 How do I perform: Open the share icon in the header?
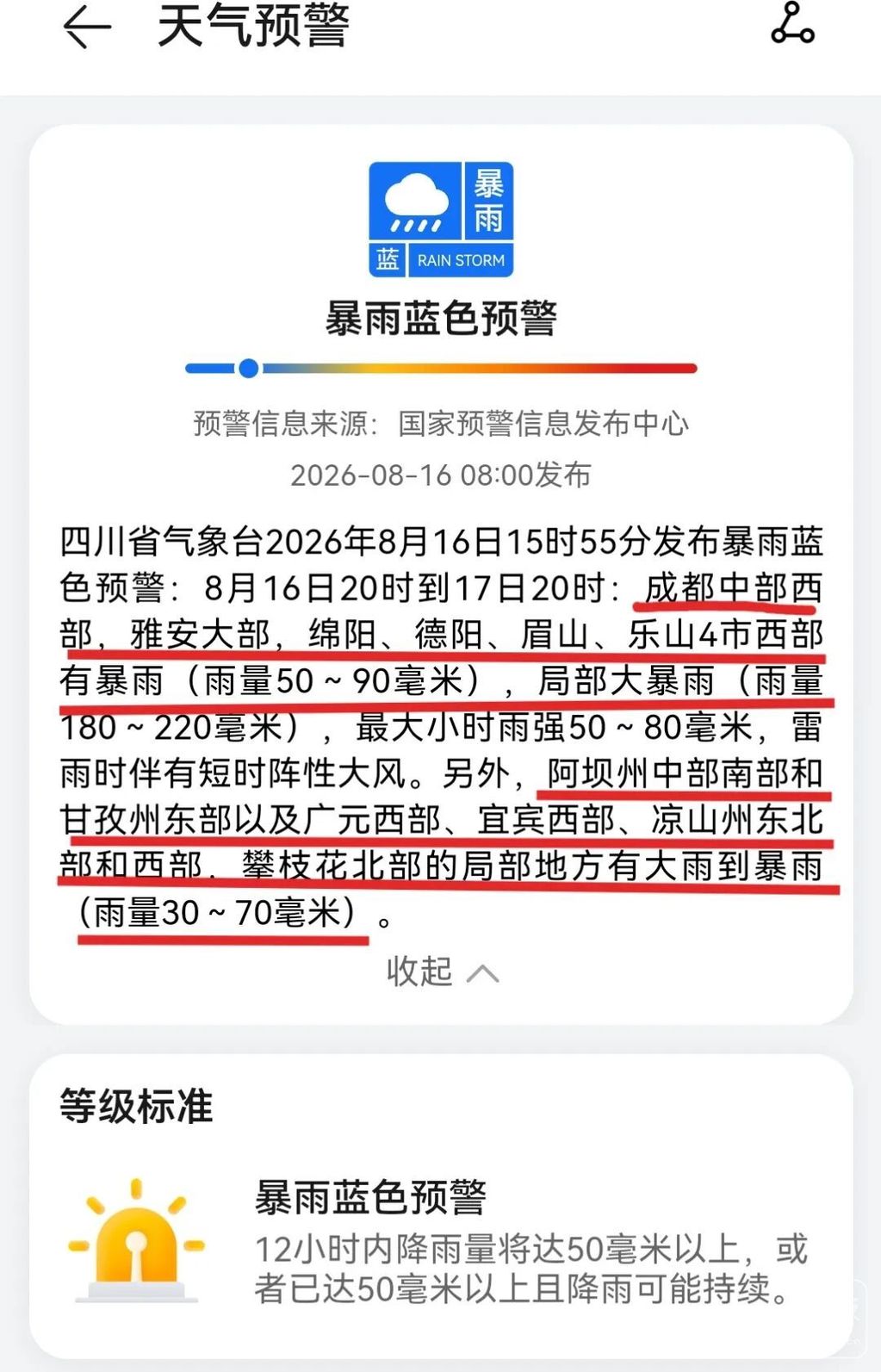(x=792, y=23)
